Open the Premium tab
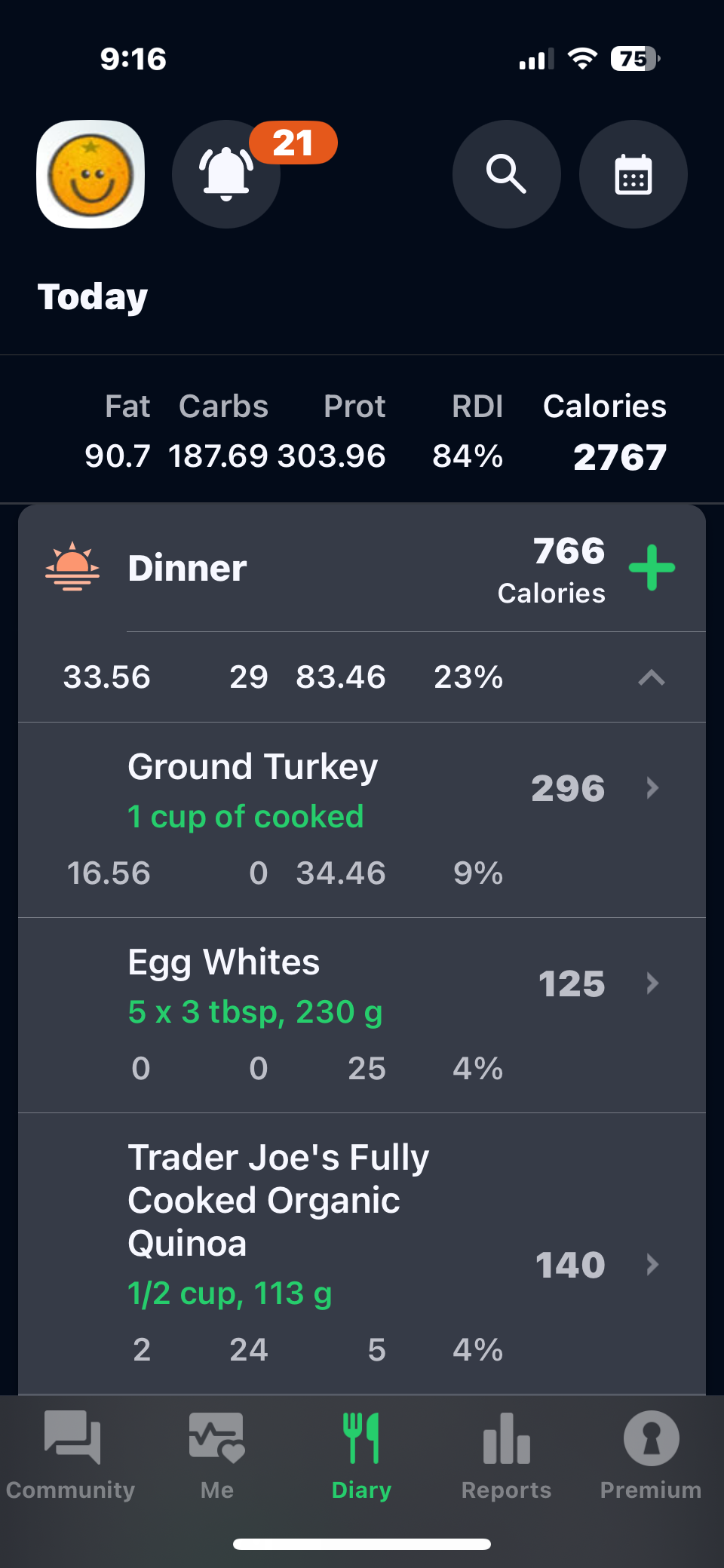The height and width of the screenshot is (1568, 724). (x=651, y=1456)
